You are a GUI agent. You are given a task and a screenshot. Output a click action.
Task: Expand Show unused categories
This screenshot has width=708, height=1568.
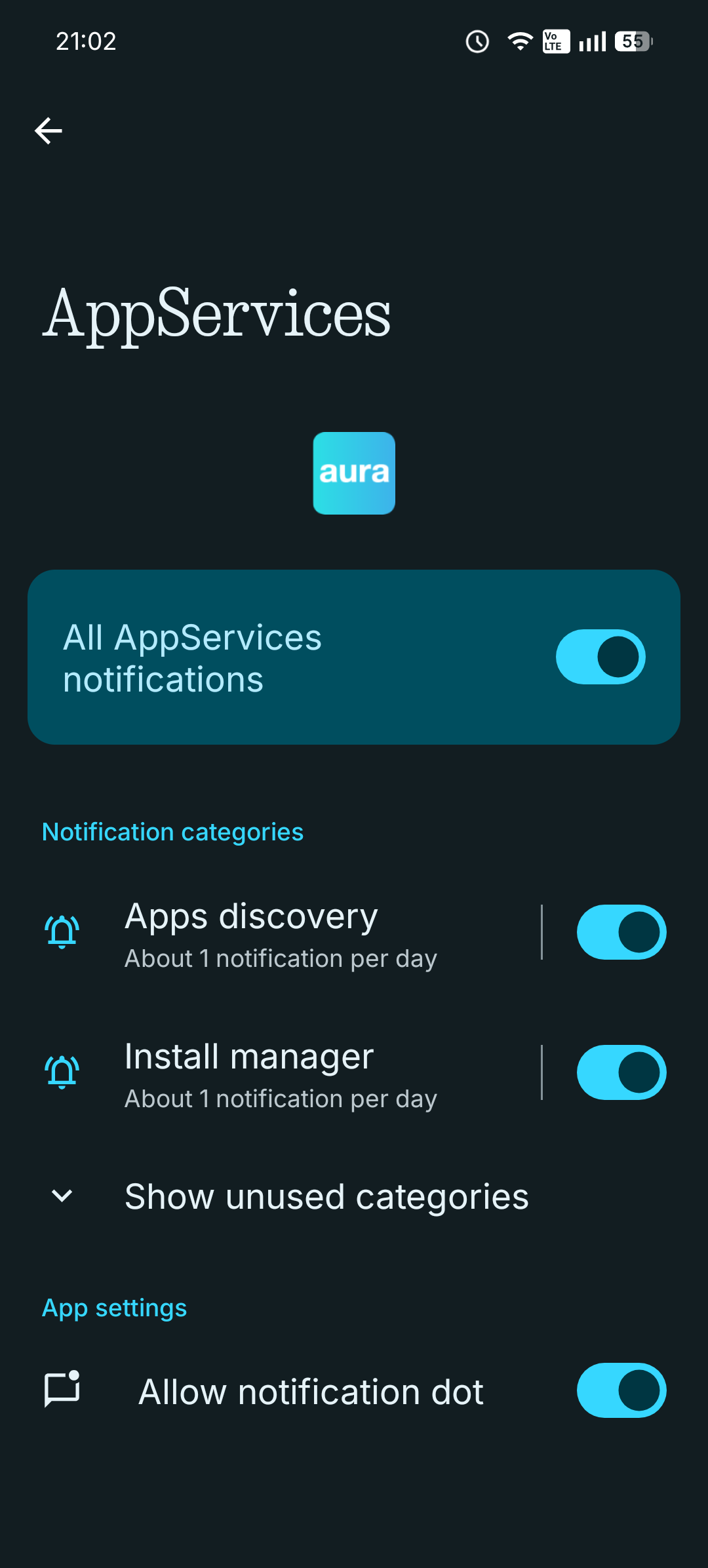coord(326,1196)
